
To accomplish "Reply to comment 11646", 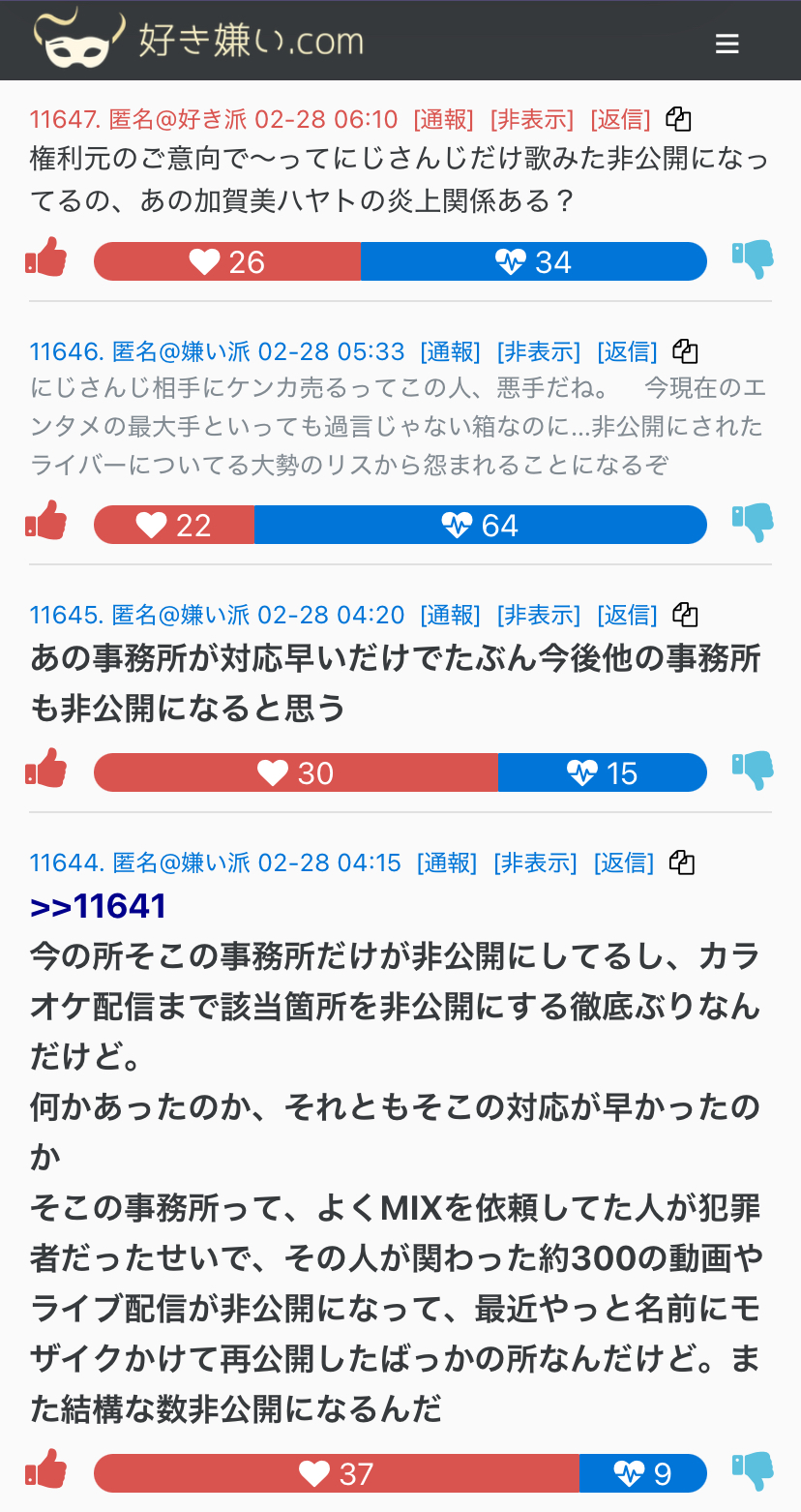I will pos(627,351).
